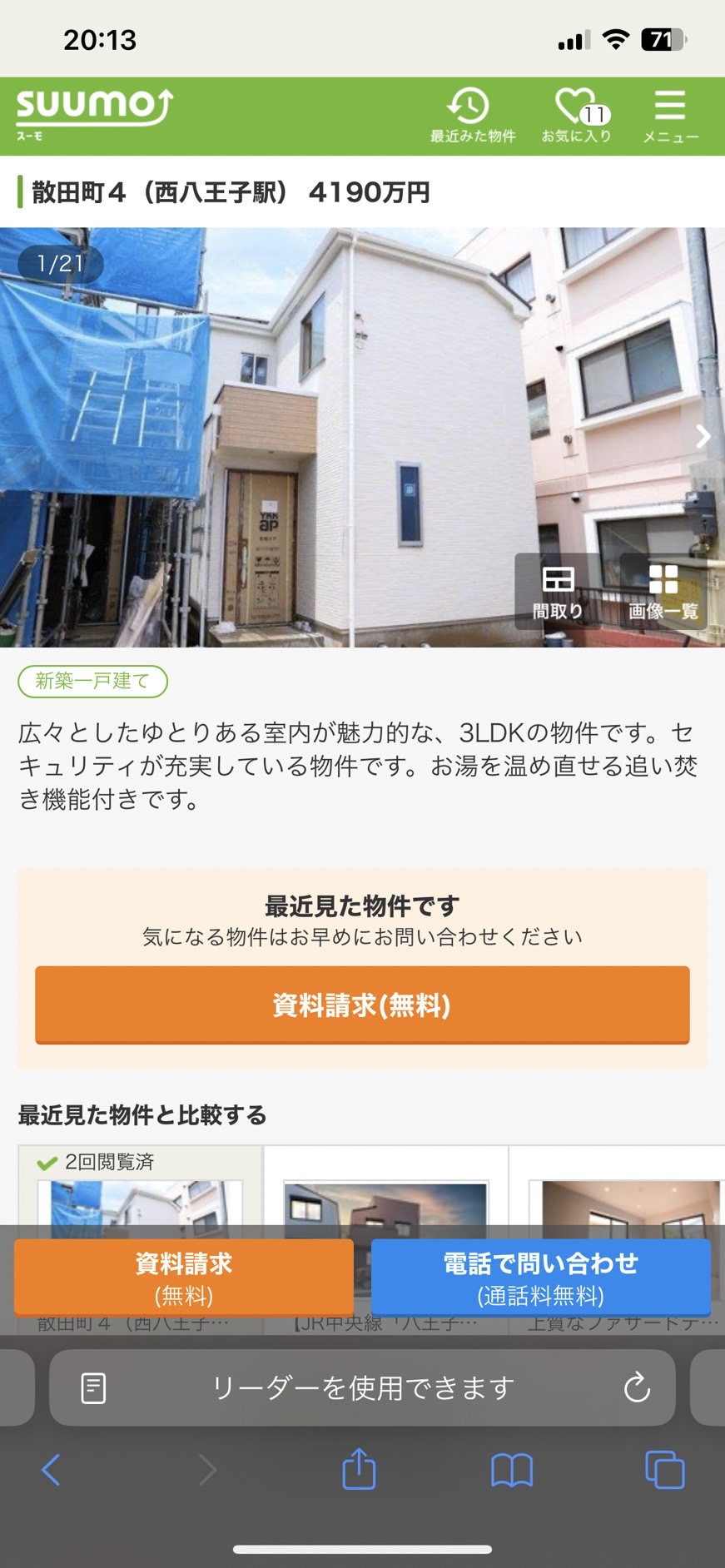Viewport: 725px width, 1568px height.
Task: Tap the SUUMO logo to go home
Action: 94,114
